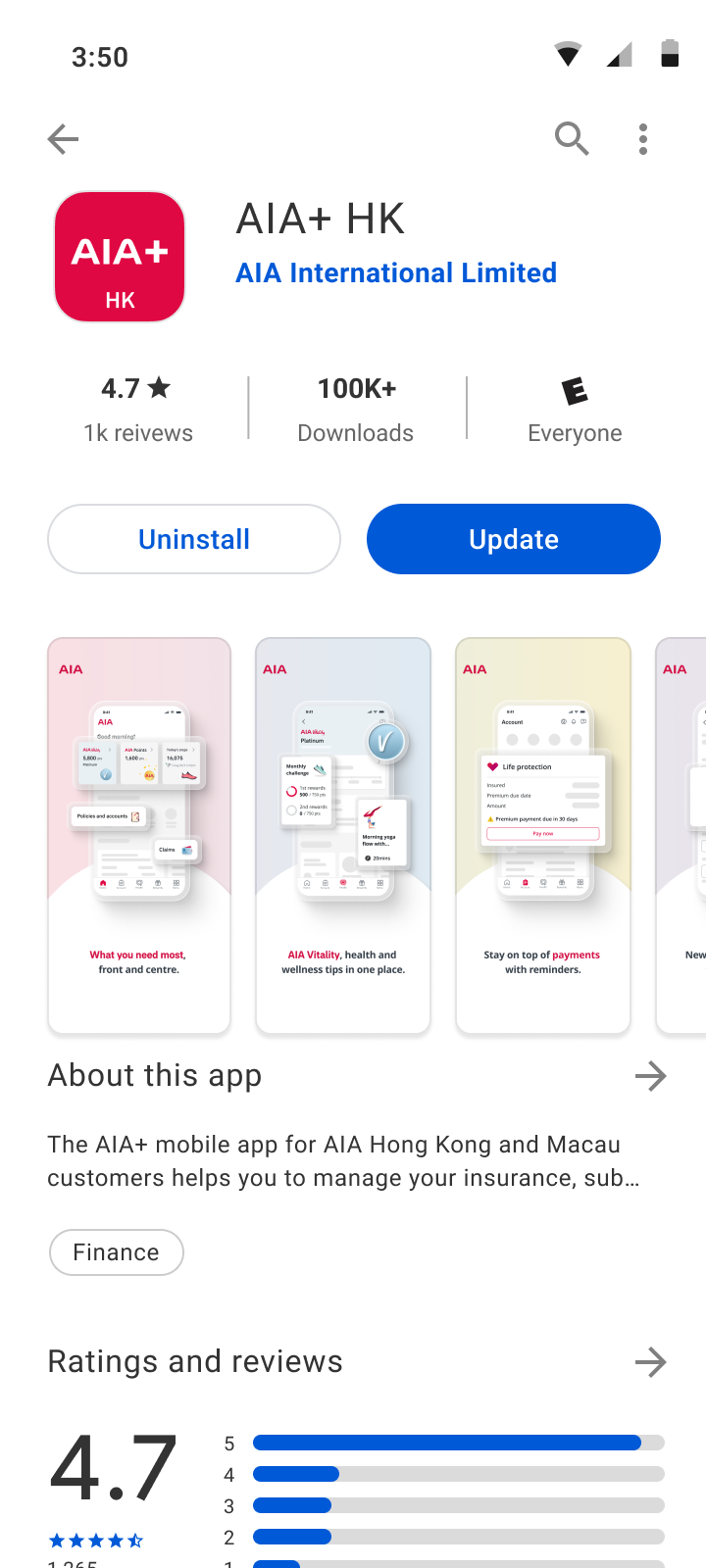Open the three-dot overflow menu
Viewport: 706px width, 1568px height.
point(643,139)
